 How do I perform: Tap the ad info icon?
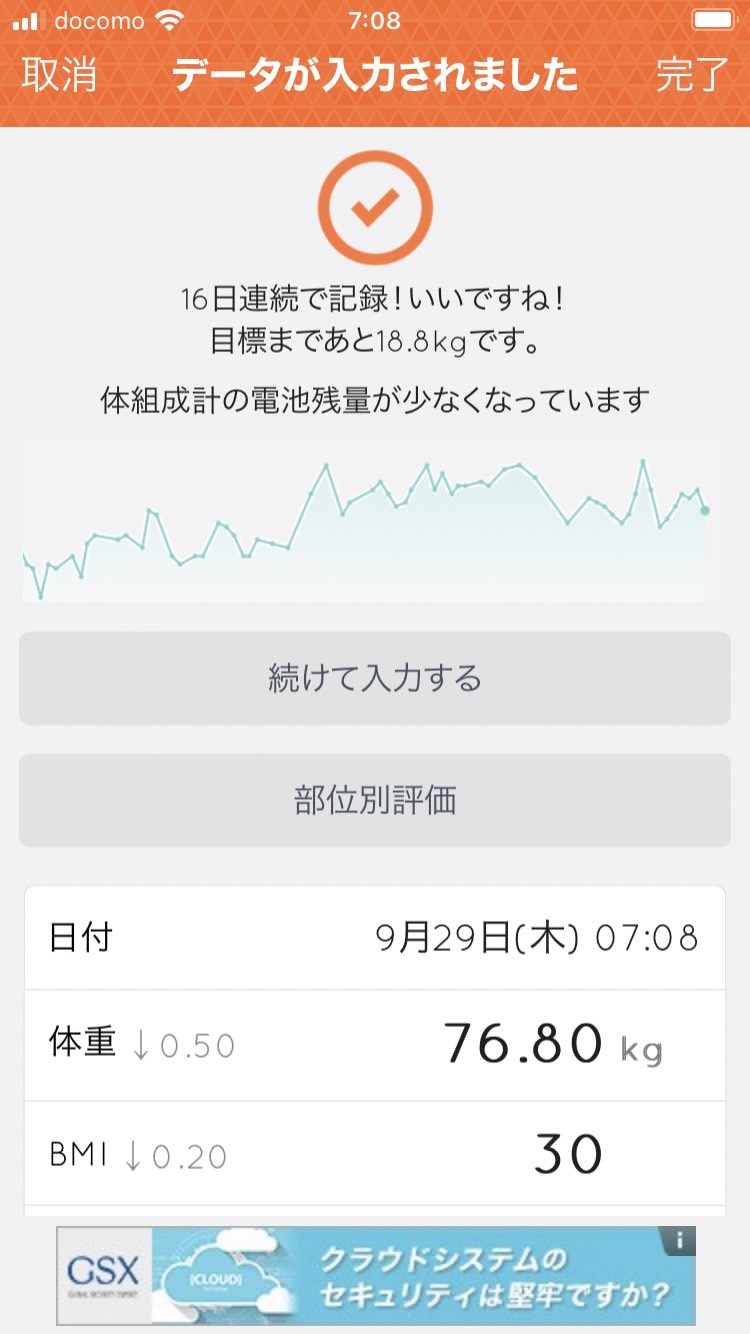pos(679,1241)
